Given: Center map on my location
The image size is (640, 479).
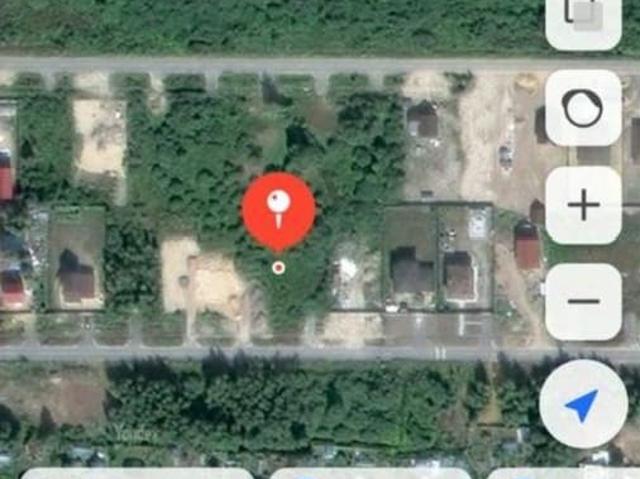Looking at the screenshot, I should click(x=583, y=404).
